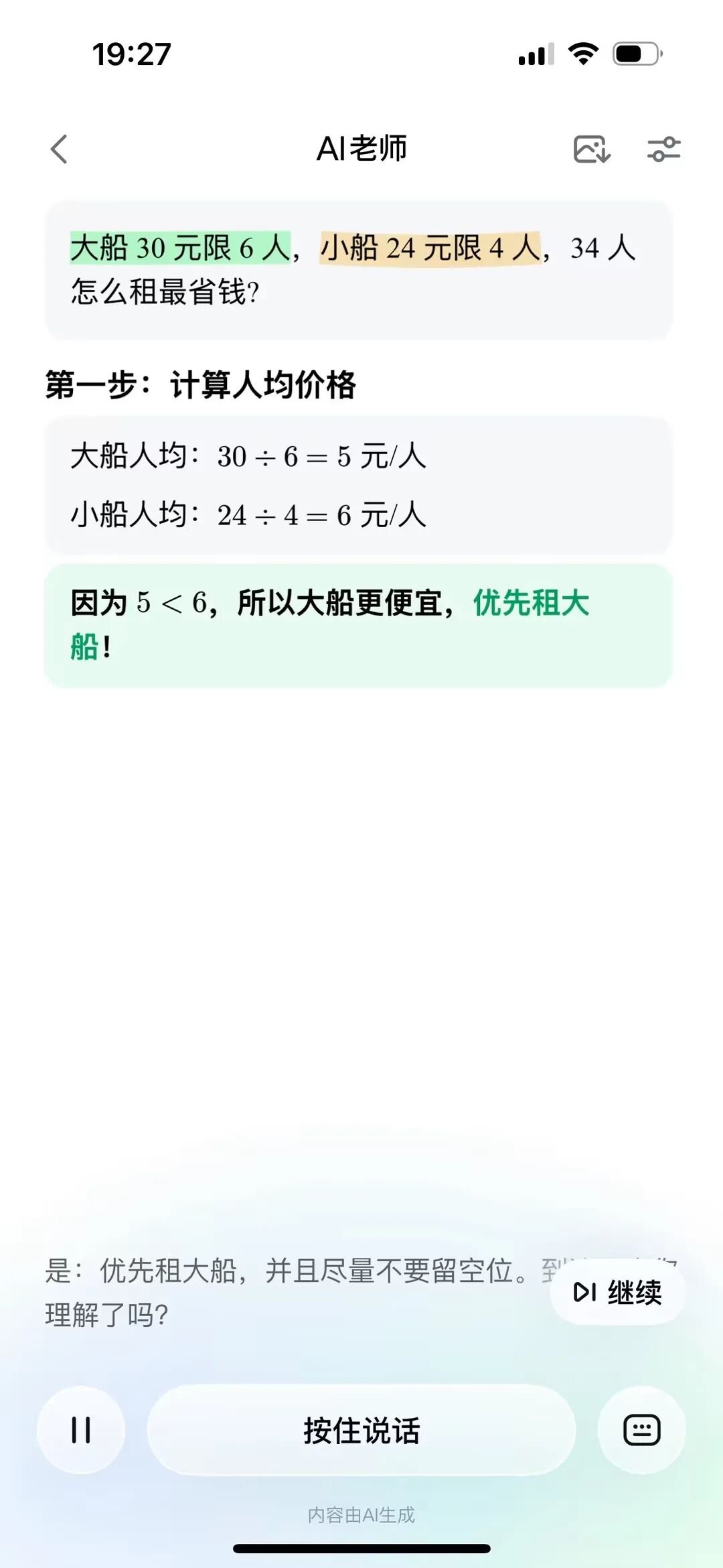Screen dimensions: 723x1568
Task: Save the explanation as an image
Action: coord(592,149)
